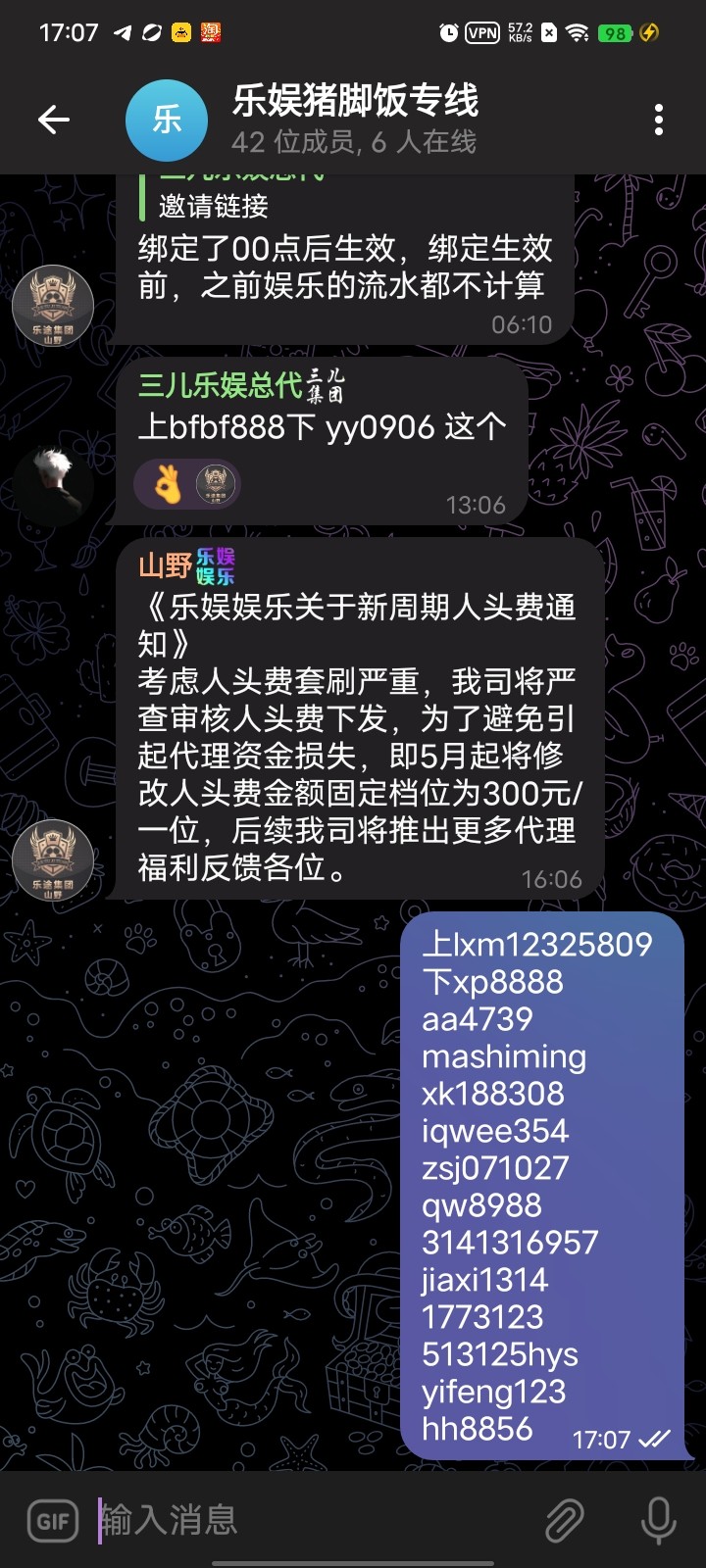
Task: Tap sender name 山野 above the notice
Action: pyautogui.click(x=165, y=565)
